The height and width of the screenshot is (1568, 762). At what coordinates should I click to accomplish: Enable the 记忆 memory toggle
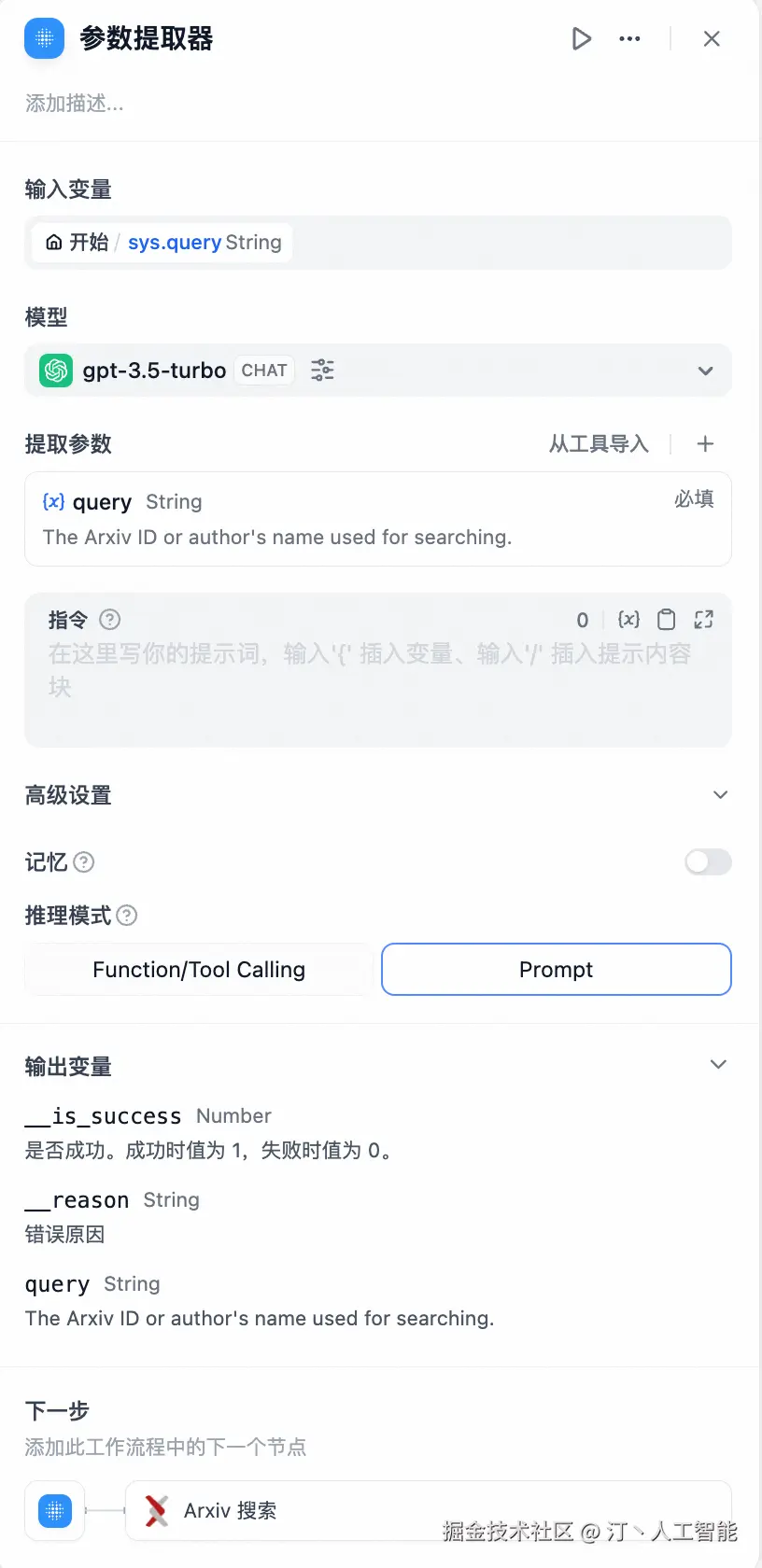pos(707,861)
